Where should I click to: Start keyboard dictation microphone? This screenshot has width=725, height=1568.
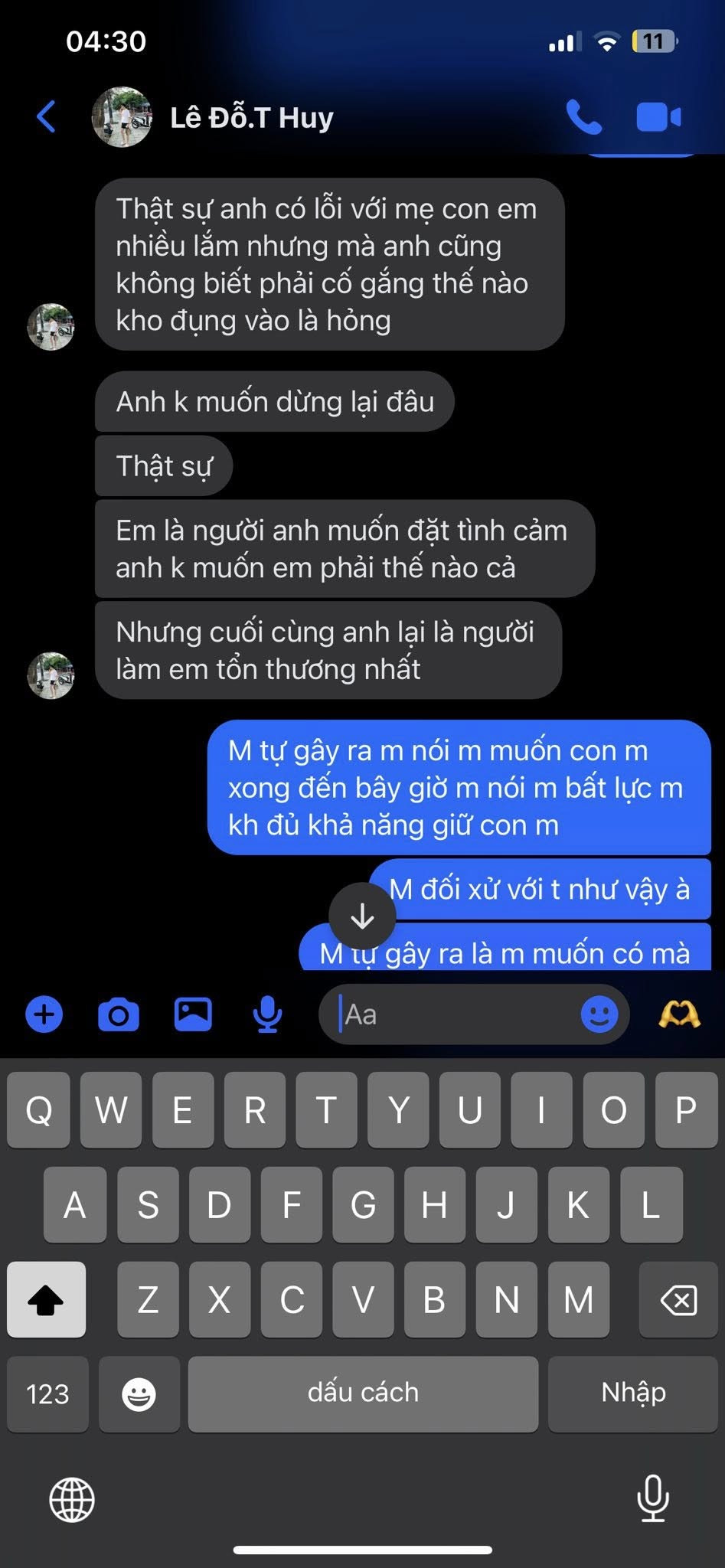652,1499
